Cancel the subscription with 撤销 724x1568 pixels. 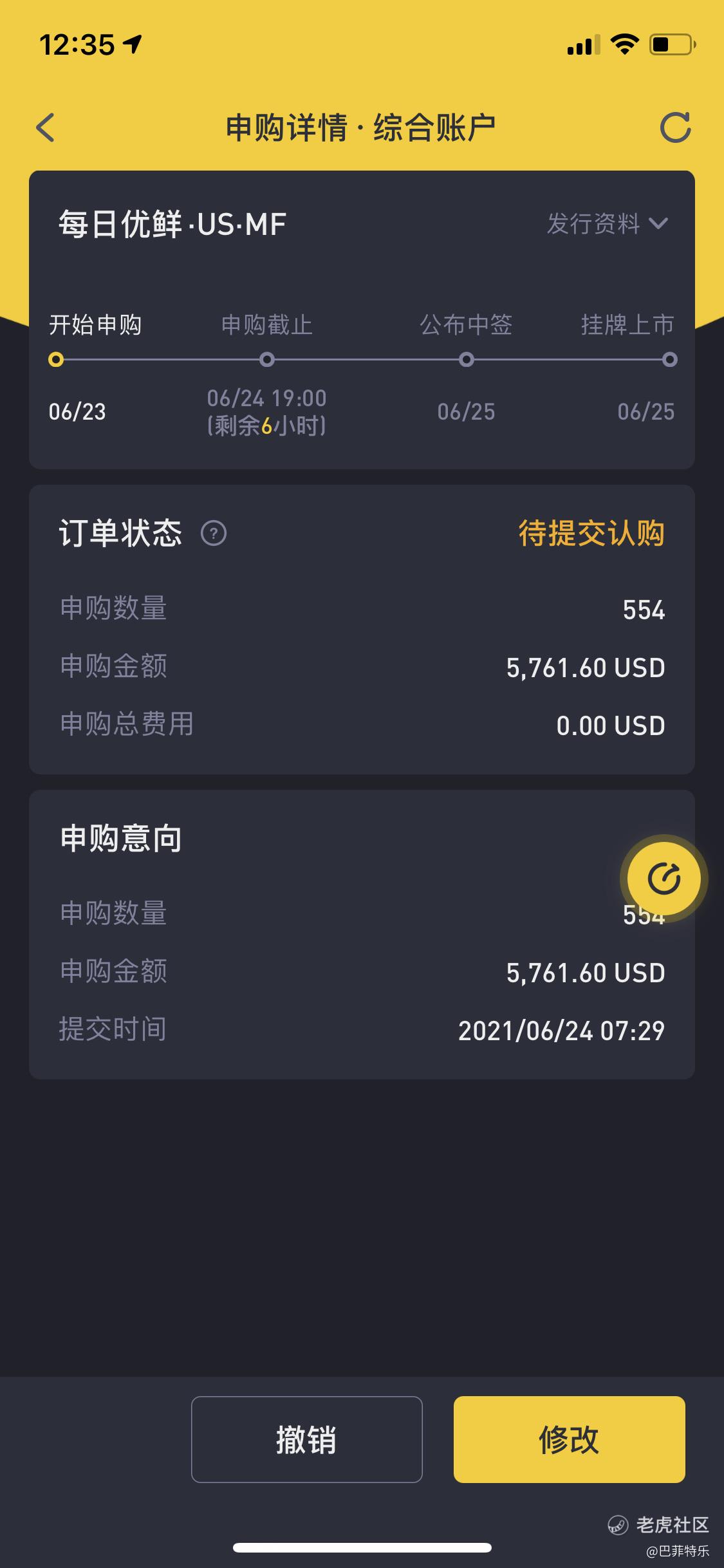click(x=306, y=1439)
